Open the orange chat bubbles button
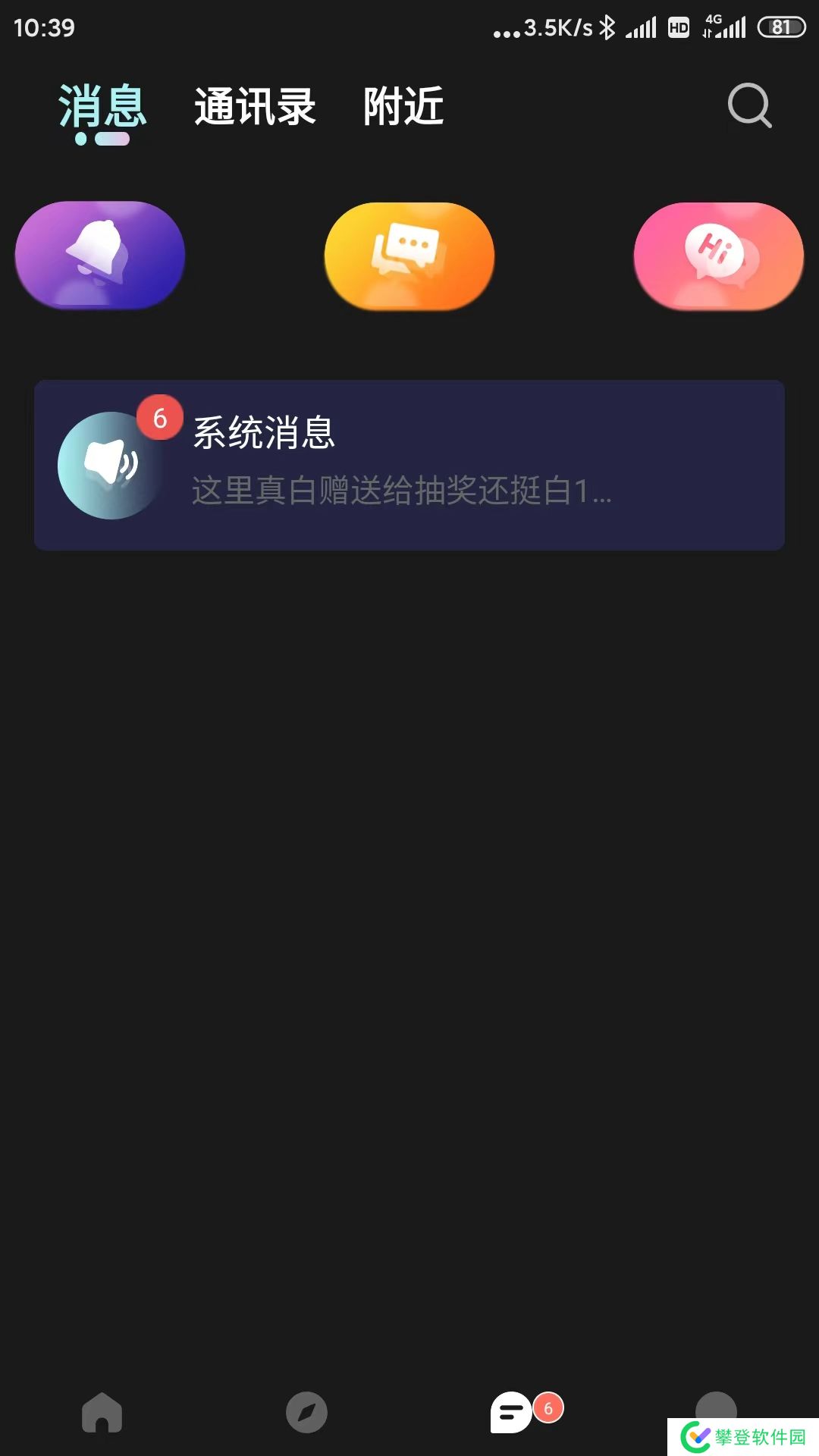This screenshot has height=1456, width=819. point(409,256)
